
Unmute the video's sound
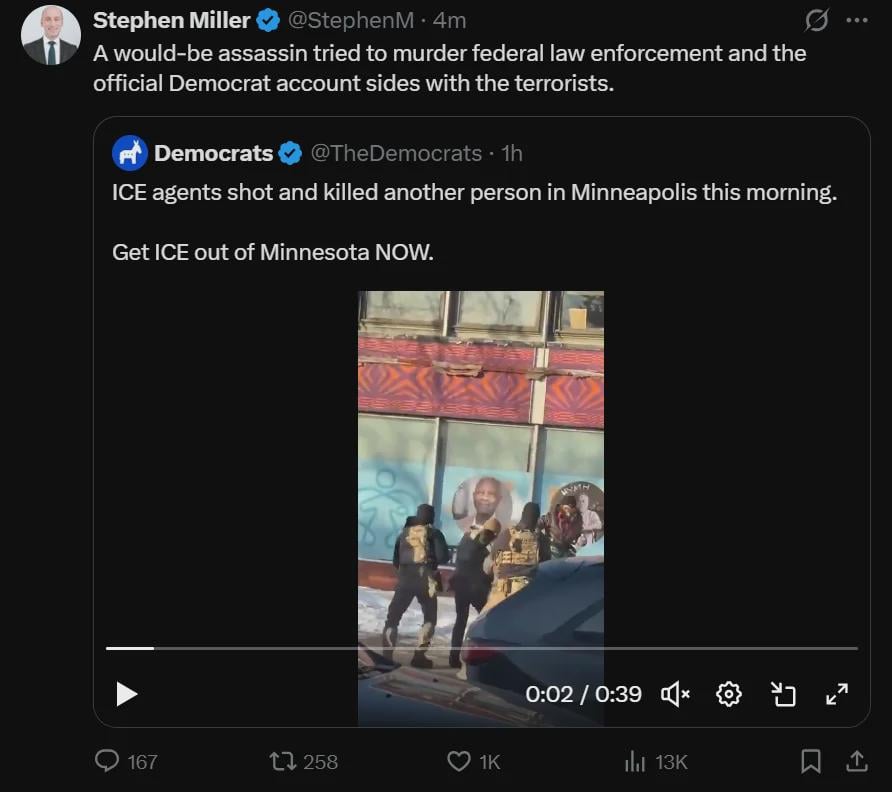click(676, 693)
